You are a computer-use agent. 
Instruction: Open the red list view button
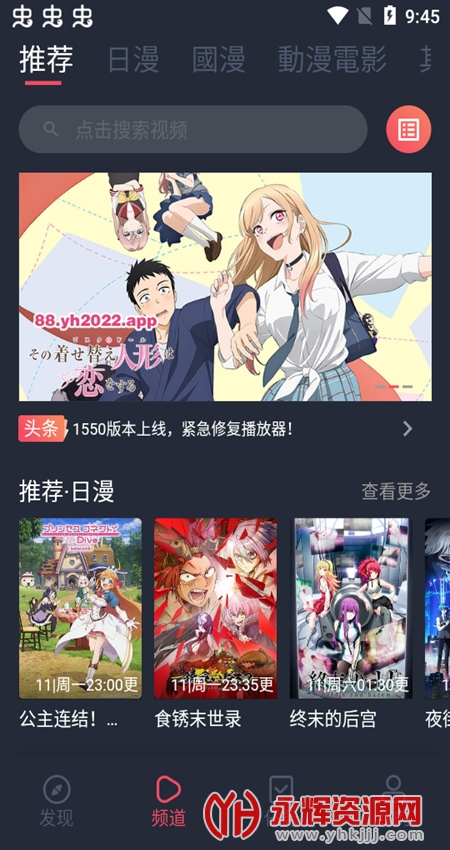409,130
